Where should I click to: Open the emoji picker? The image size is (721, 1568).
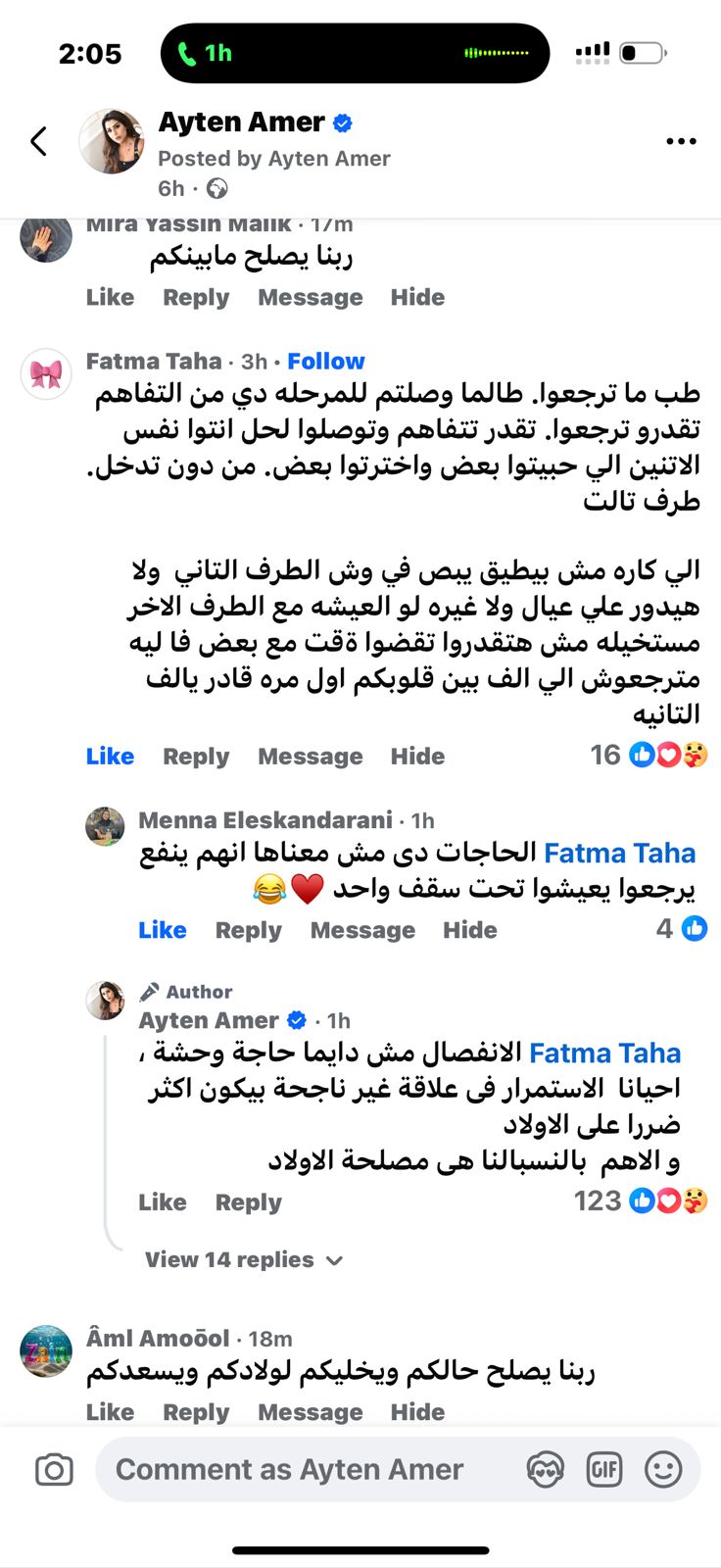663,1469
